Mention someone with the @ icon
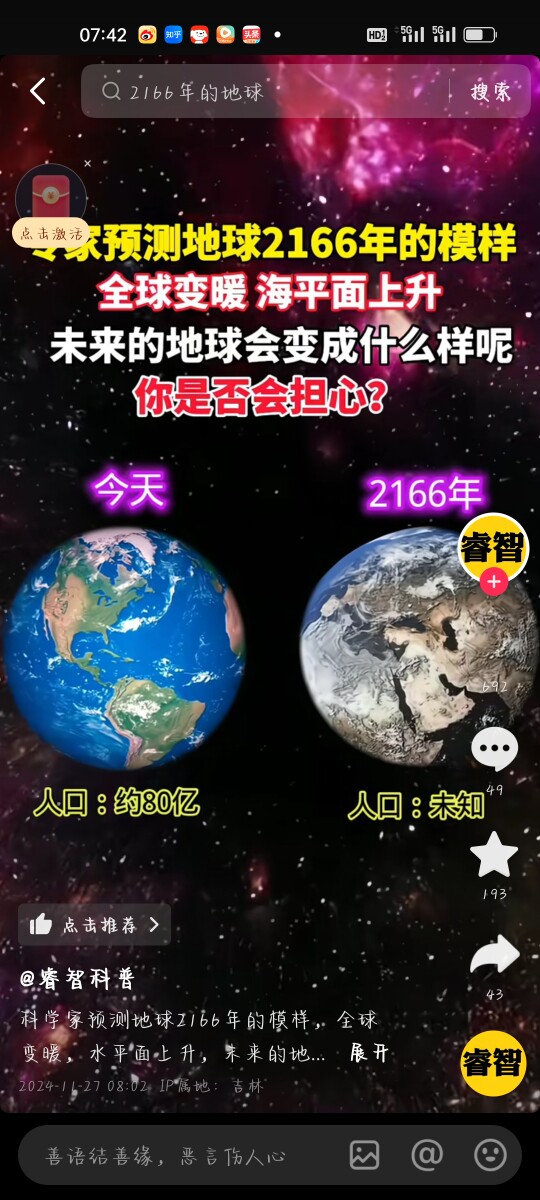 point(427,1155)
